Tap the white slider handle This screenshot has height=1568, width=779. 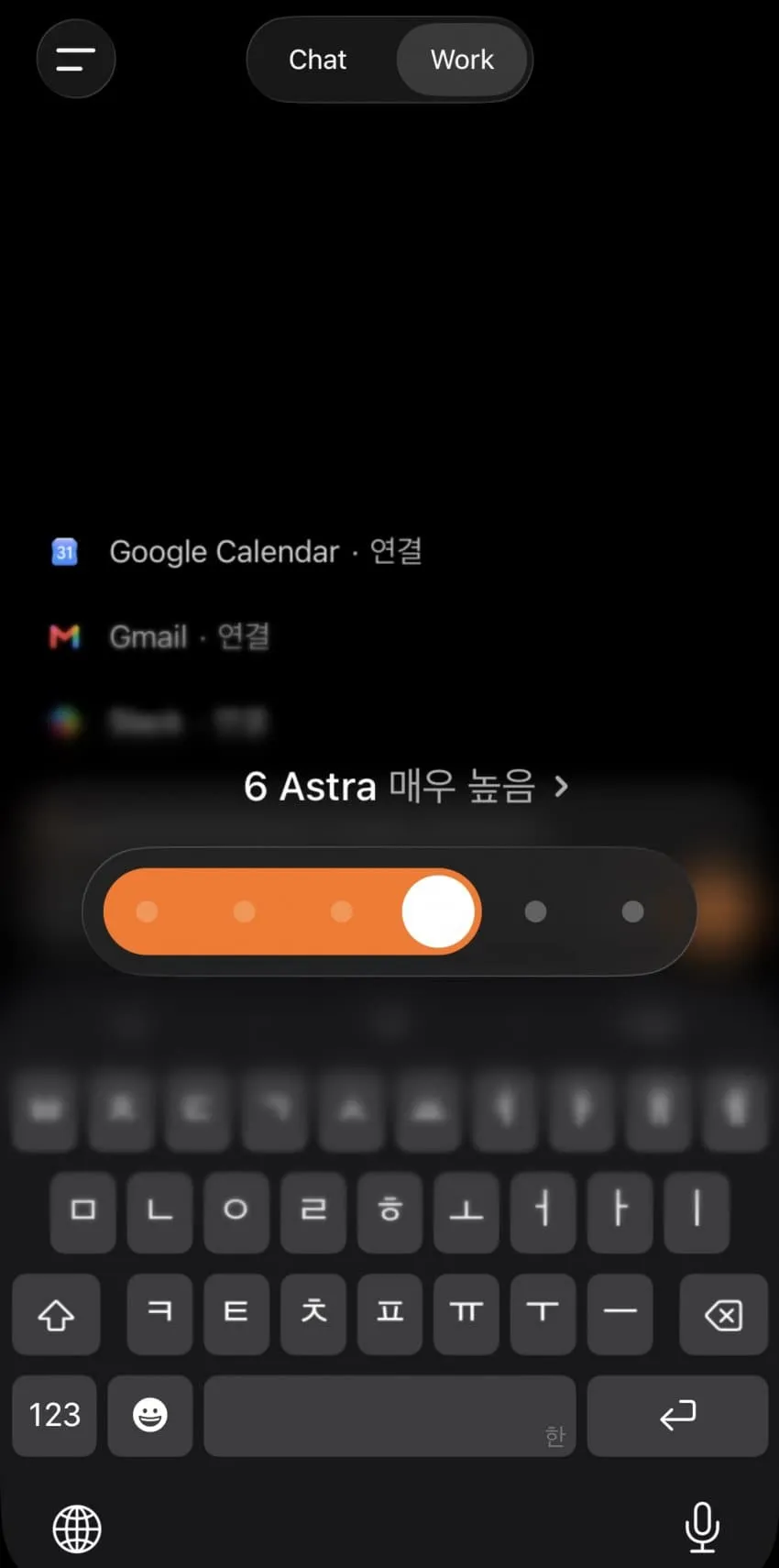pyautogui.click(x=438, y=911)
